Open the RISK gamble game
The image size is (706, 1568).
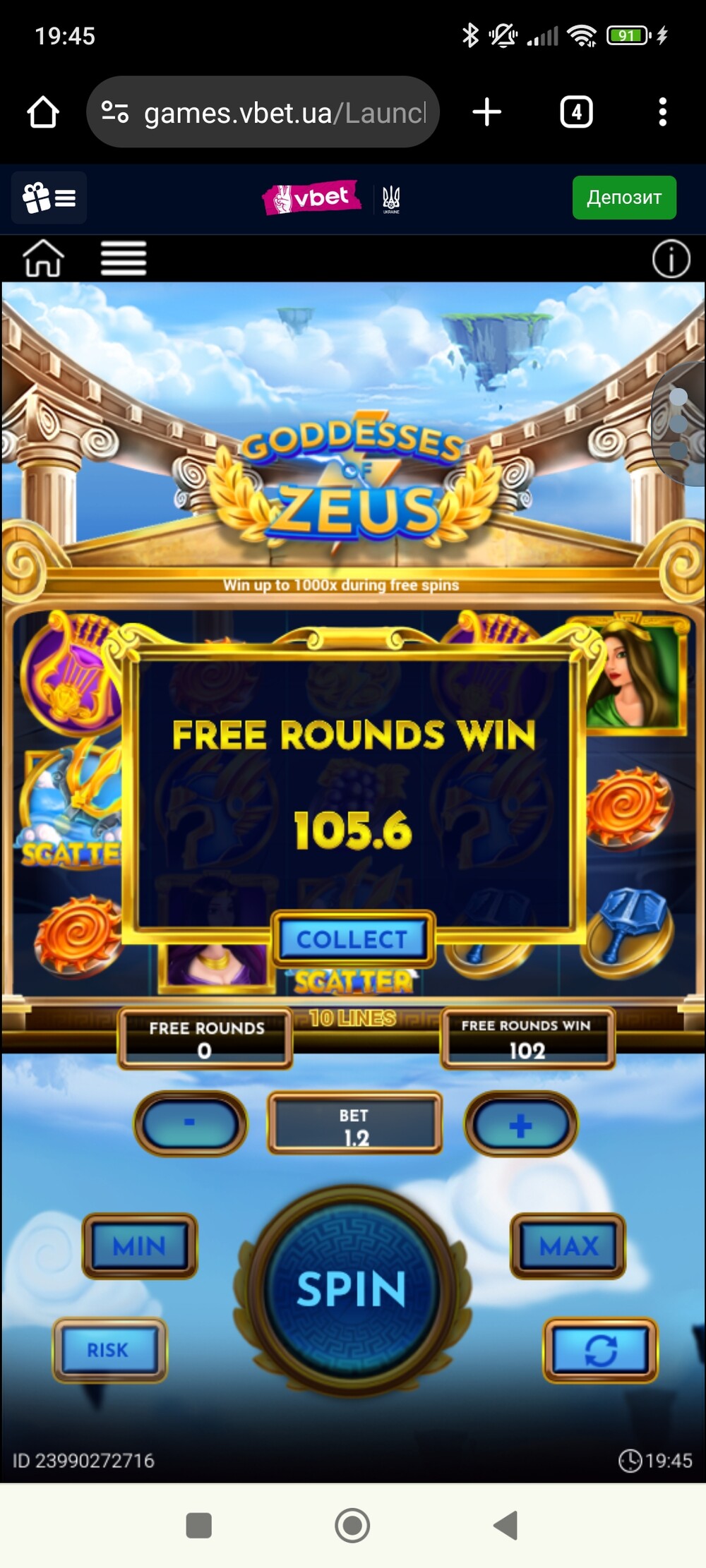(x=108, y=1349)
